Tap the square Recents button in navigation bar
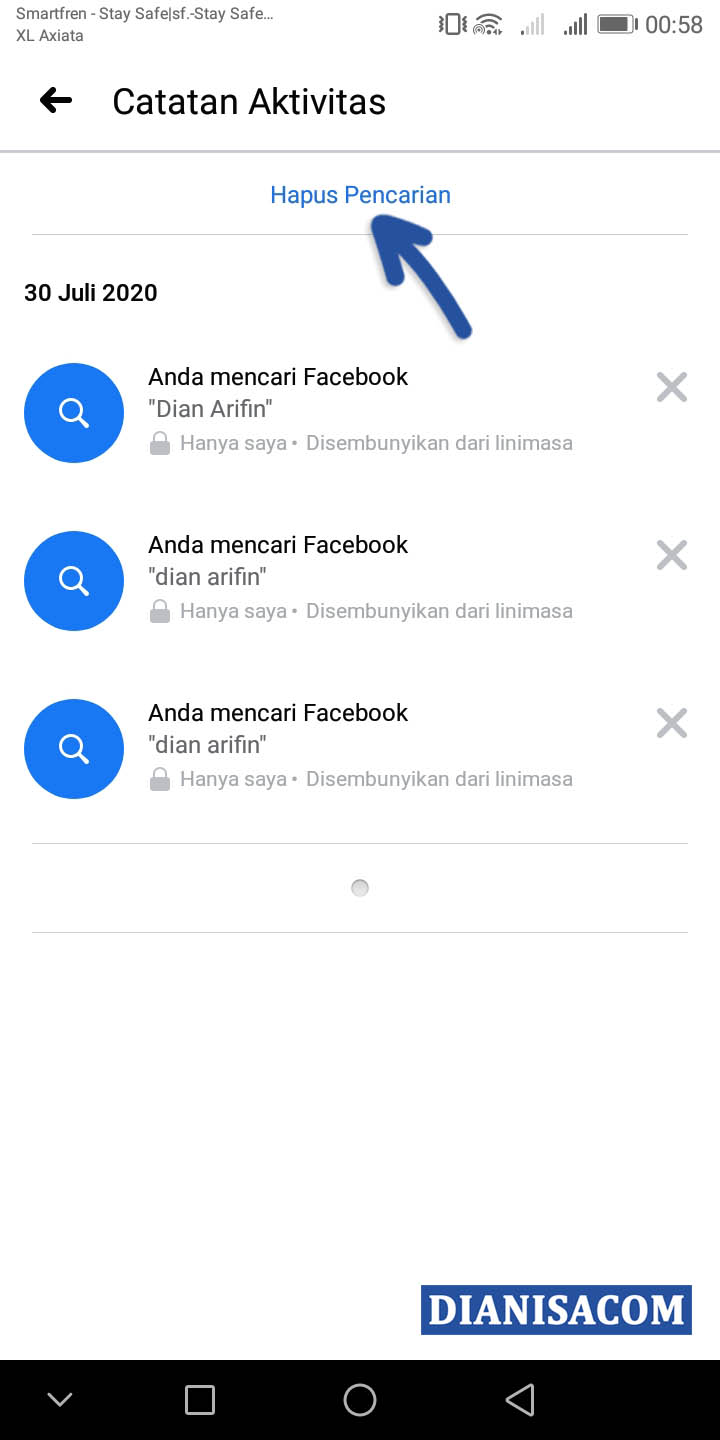This screenshot has width=720, height=1440. [200, 1399]
